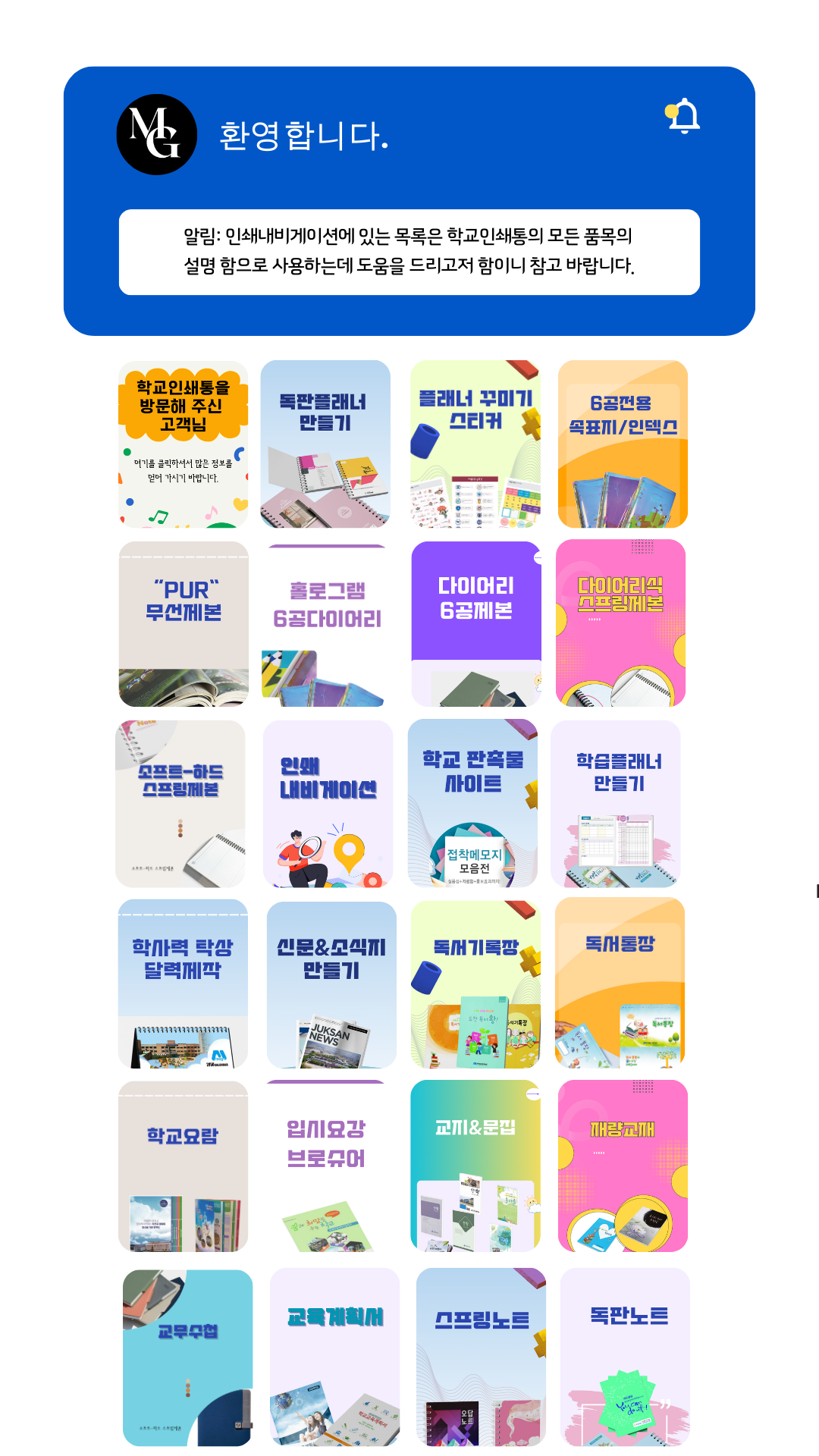
Task: Open 신문&소식지 만들기 card
Action: click(331, 984)
